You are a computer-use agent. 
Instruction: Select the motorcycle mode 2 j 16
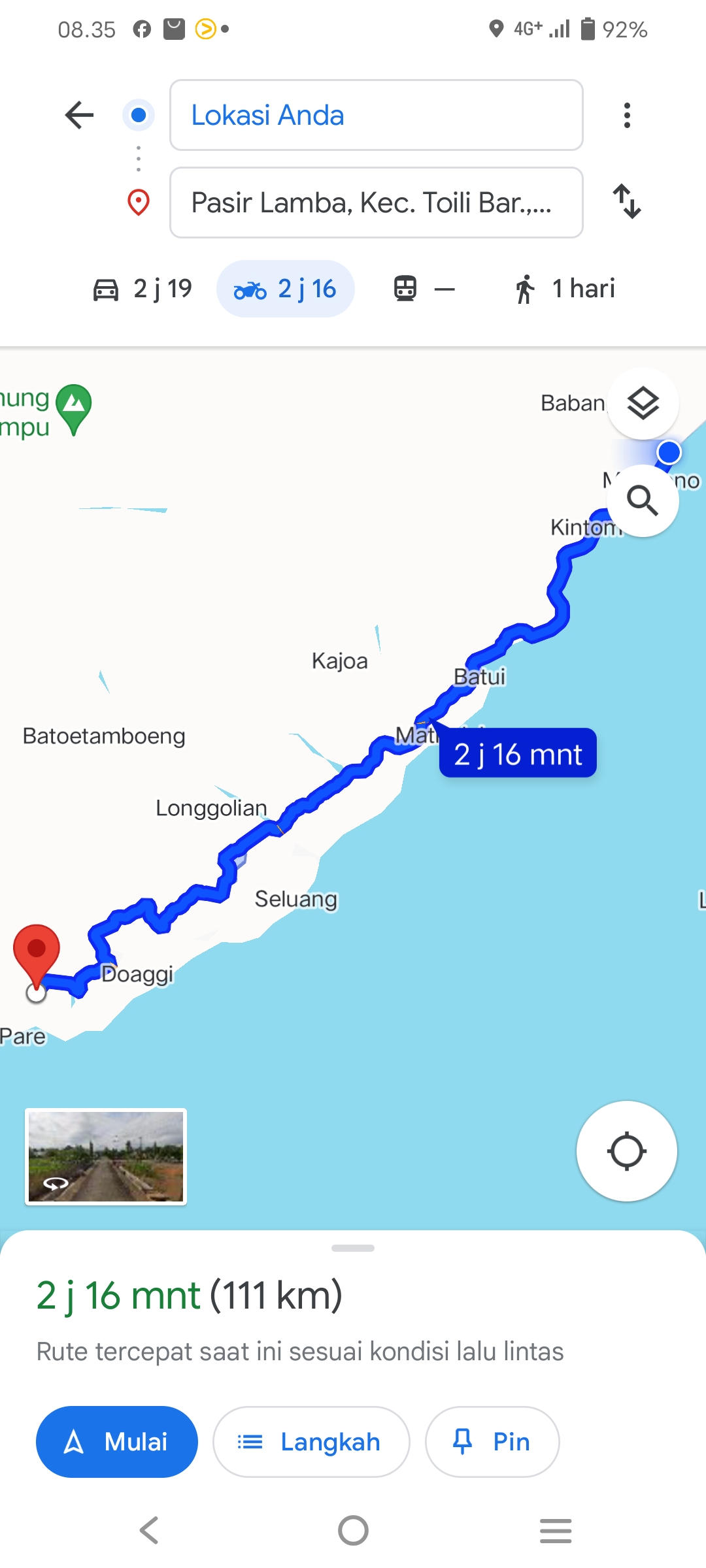click(286, 289)
